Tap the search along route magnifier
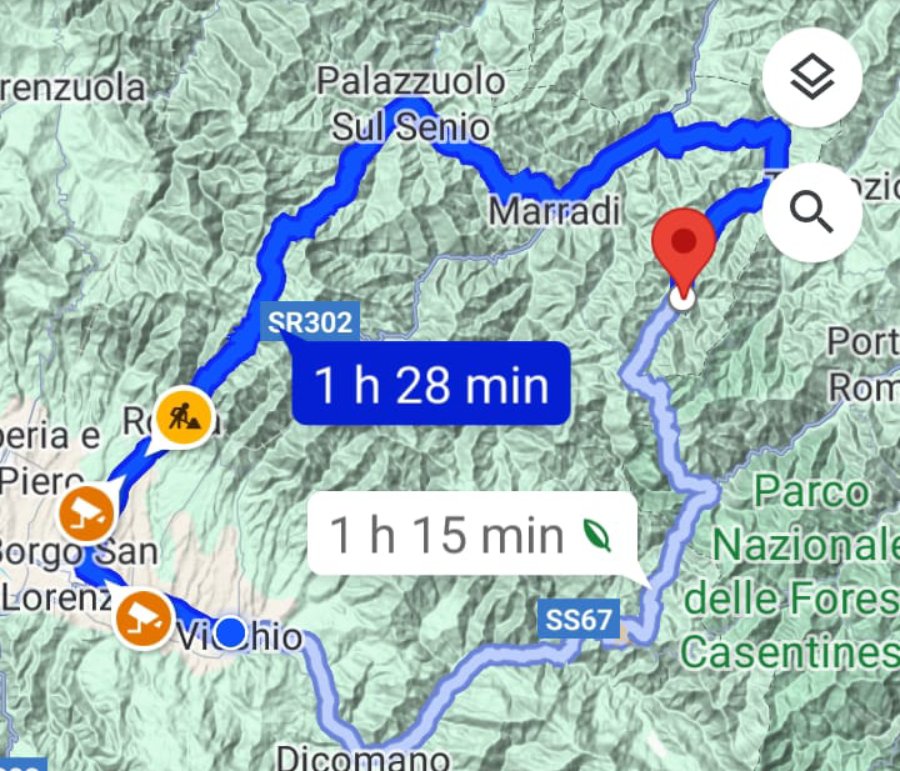900x771 pixels. (812, 212)
